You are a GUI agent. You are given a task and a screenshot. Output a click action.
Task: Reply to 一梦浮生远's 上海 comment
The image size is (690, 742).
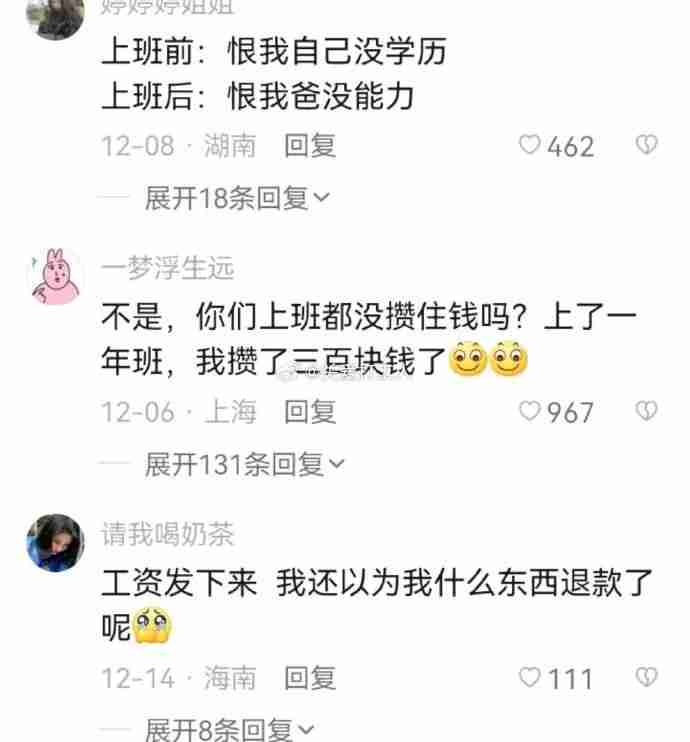(x=310, y=411)
